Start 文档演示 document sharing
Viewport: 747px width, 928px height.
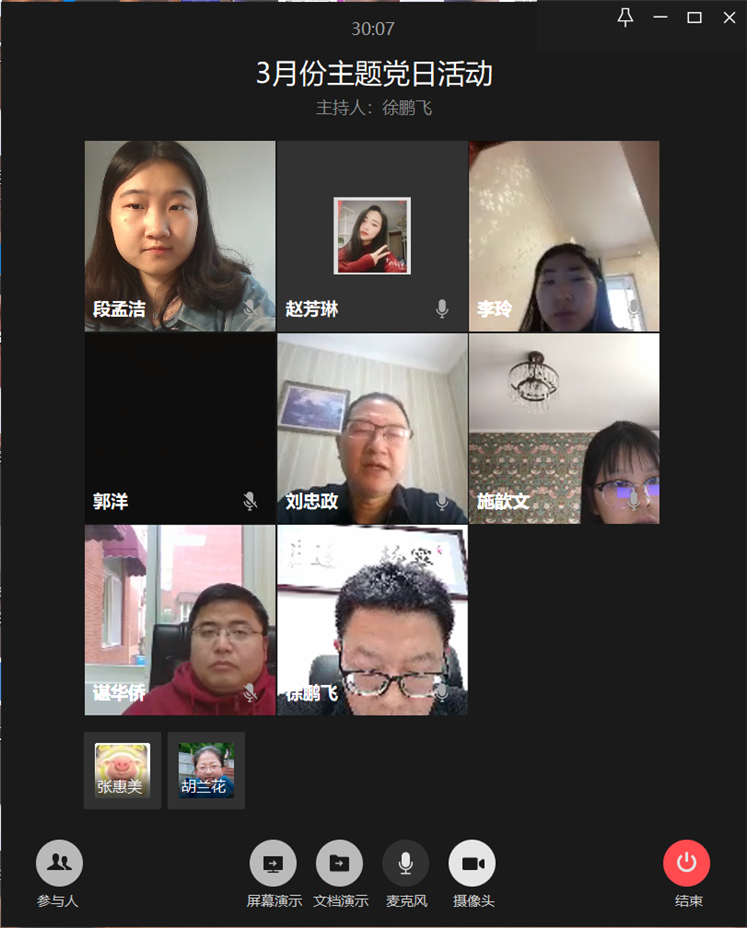340,863
